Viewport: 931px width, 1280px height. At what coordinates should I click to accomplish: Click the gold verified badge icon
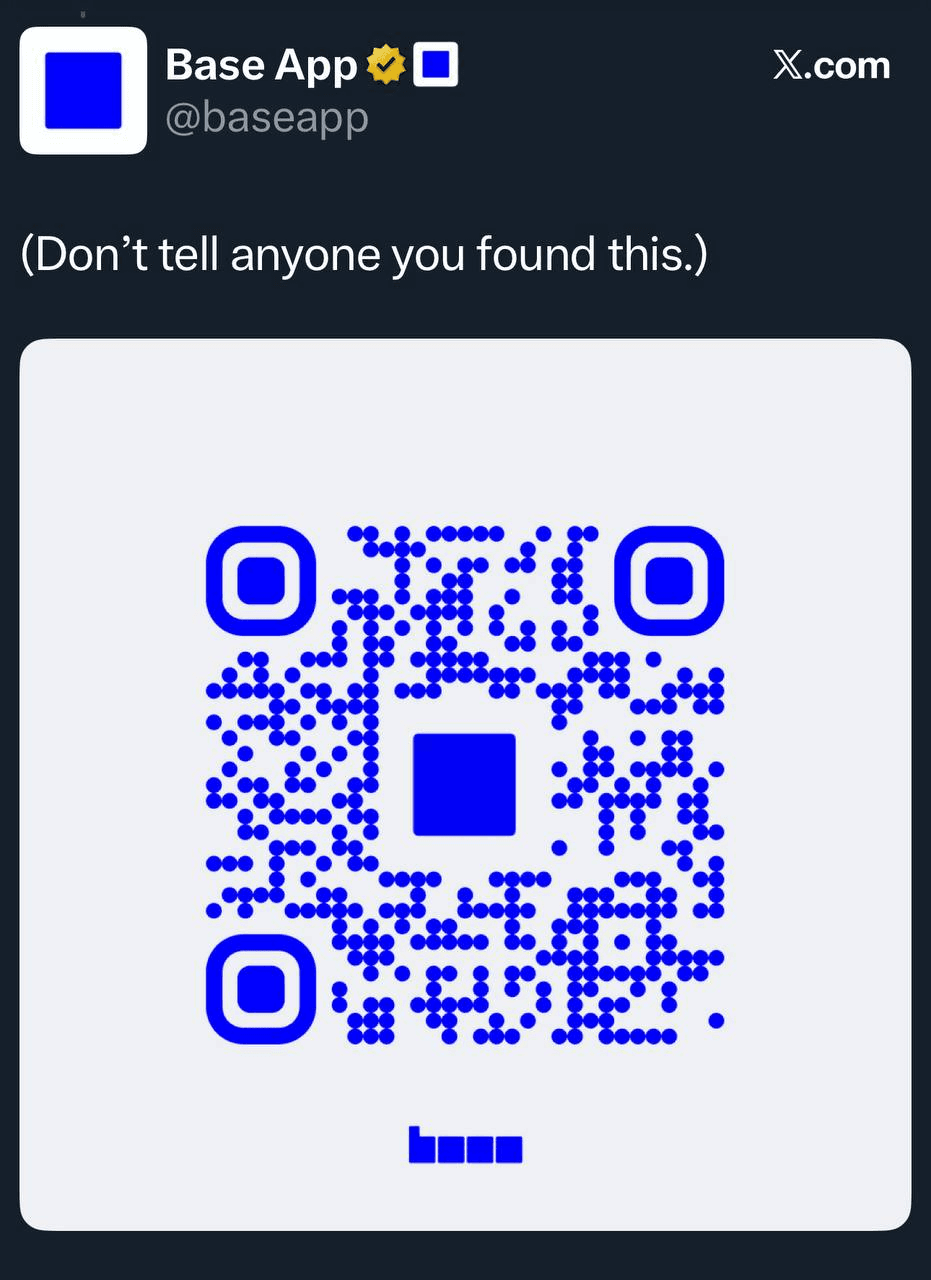point(384,63)
